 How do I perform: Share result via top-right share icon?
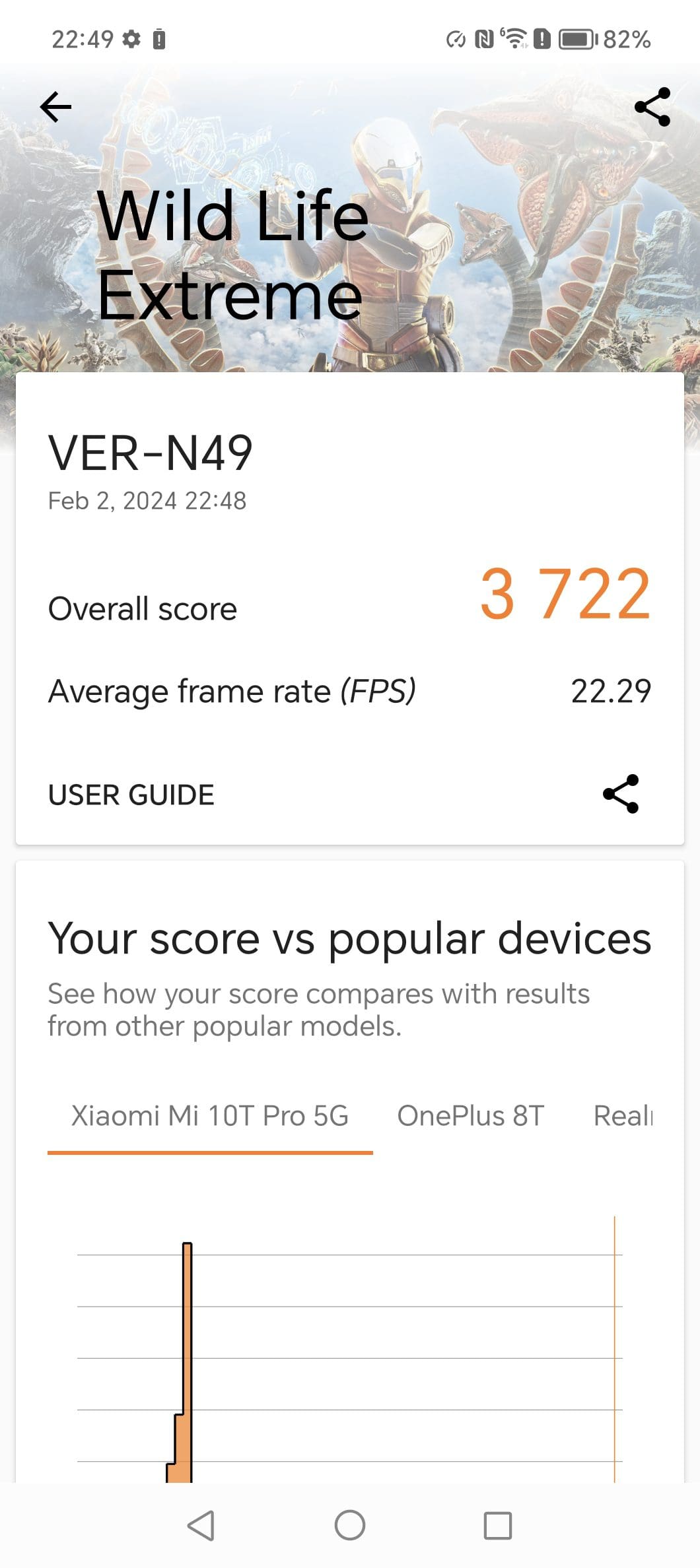(652, 107)
